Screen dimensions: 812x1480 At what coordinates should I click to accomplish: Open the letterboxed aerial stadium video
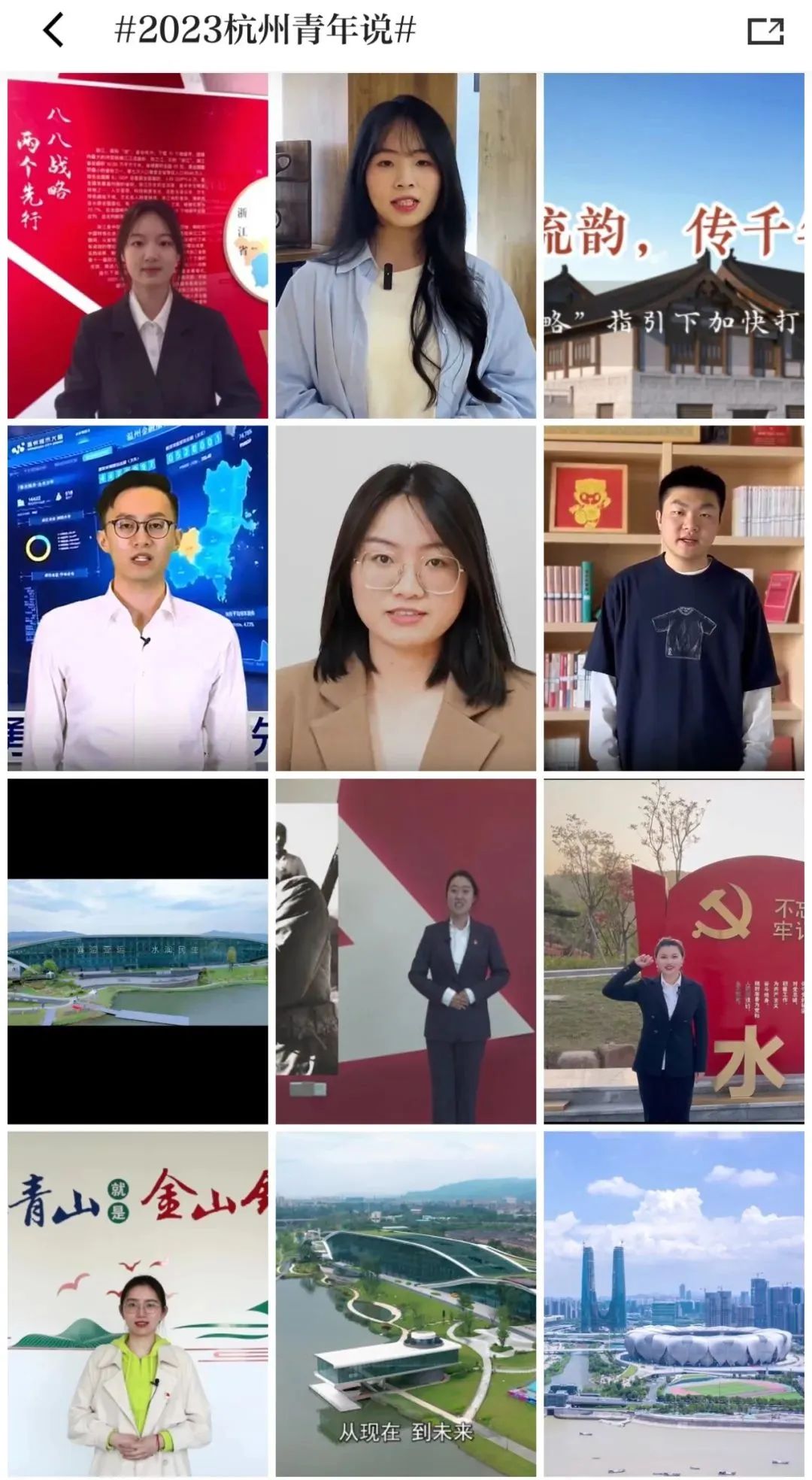click(138, 951)
